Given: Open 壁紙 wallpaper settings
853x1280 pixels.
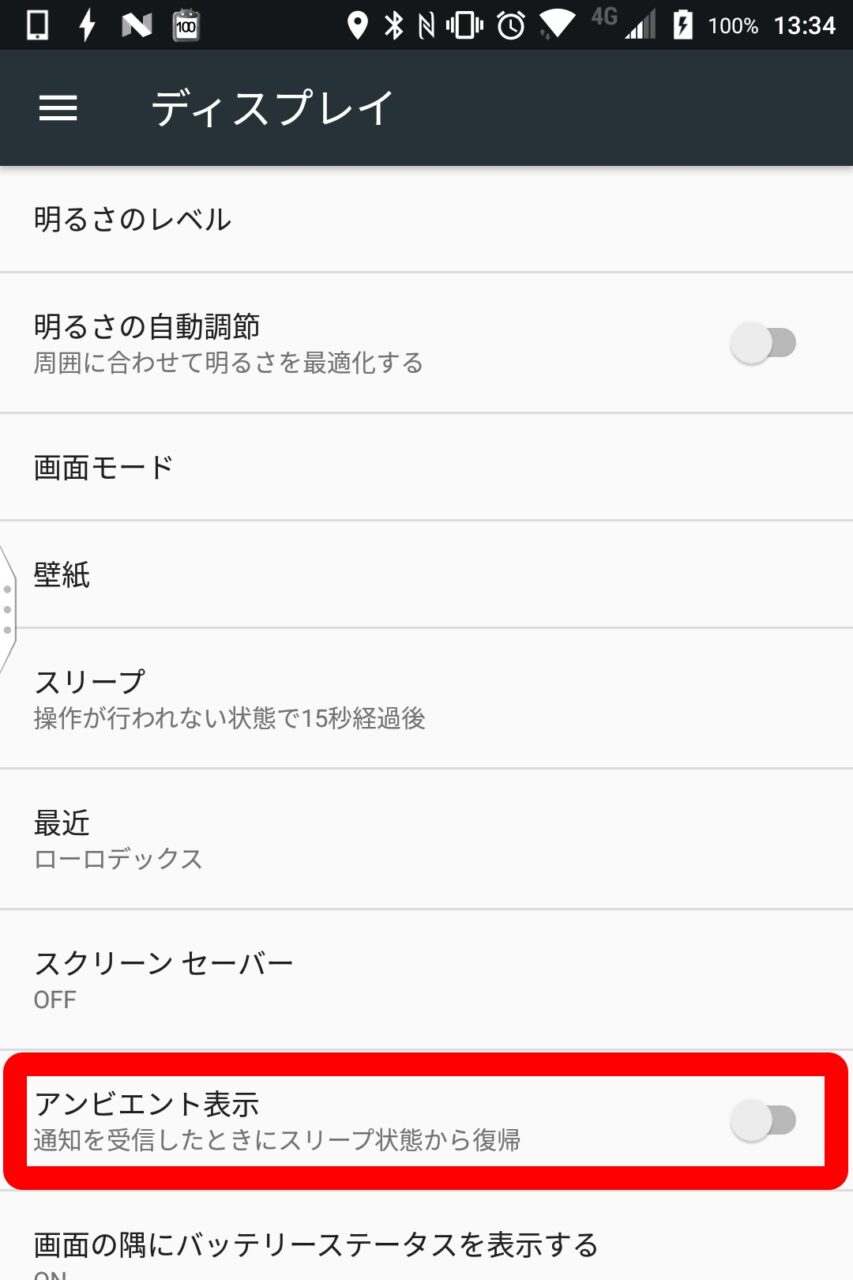Looking at the screenshot, I should tap(62, 575).
